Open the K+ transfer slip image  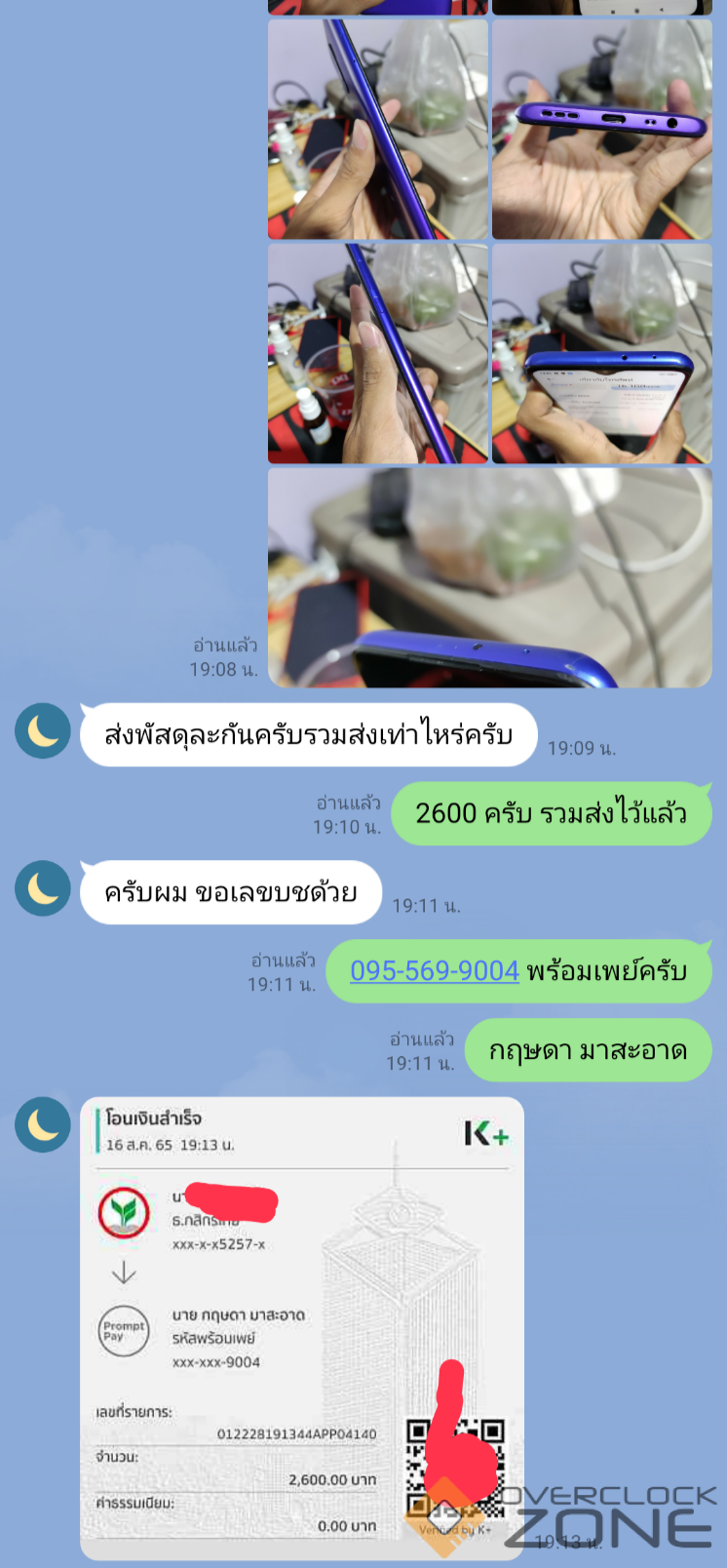click(302, 1328)
